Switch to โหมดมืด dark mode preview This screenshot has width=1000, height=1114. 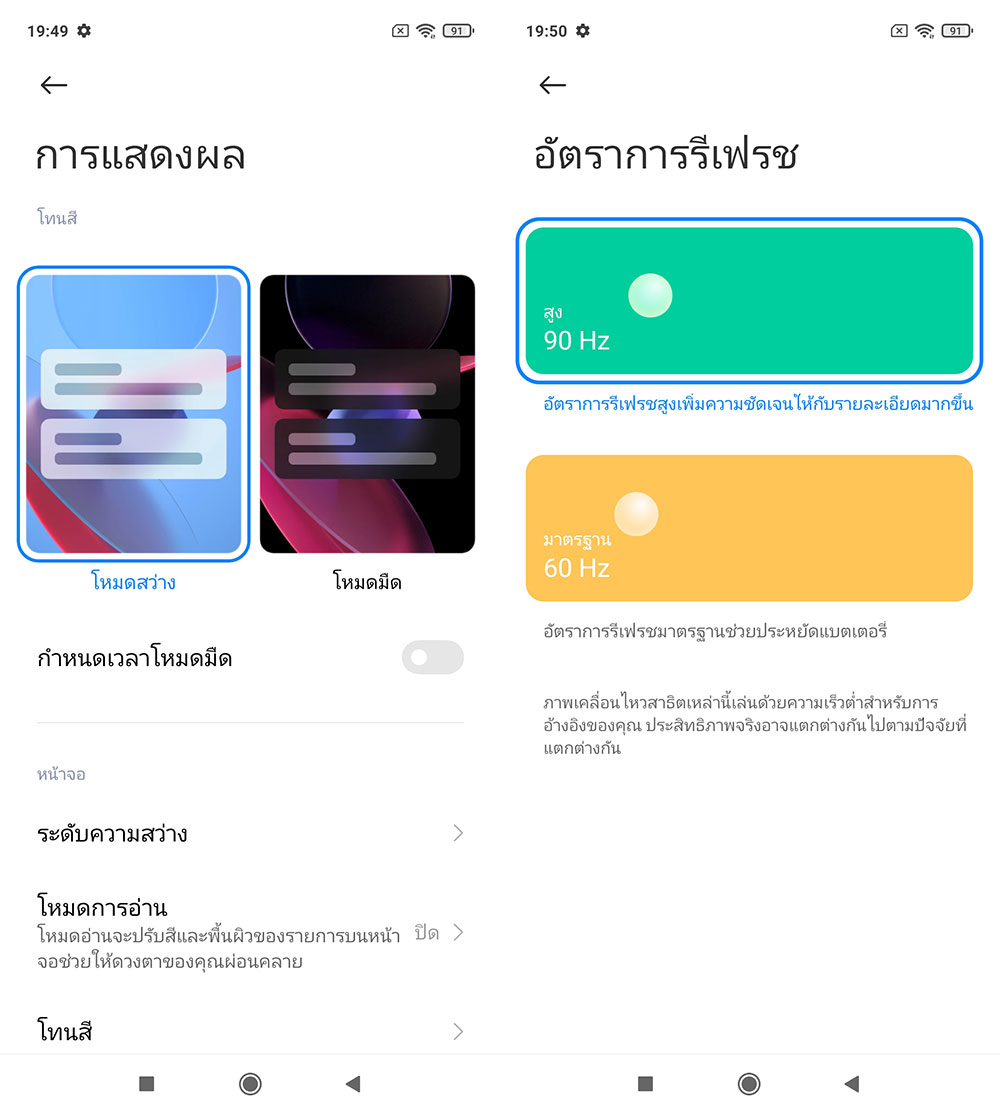pyautogui.click(x=367, y=414)
